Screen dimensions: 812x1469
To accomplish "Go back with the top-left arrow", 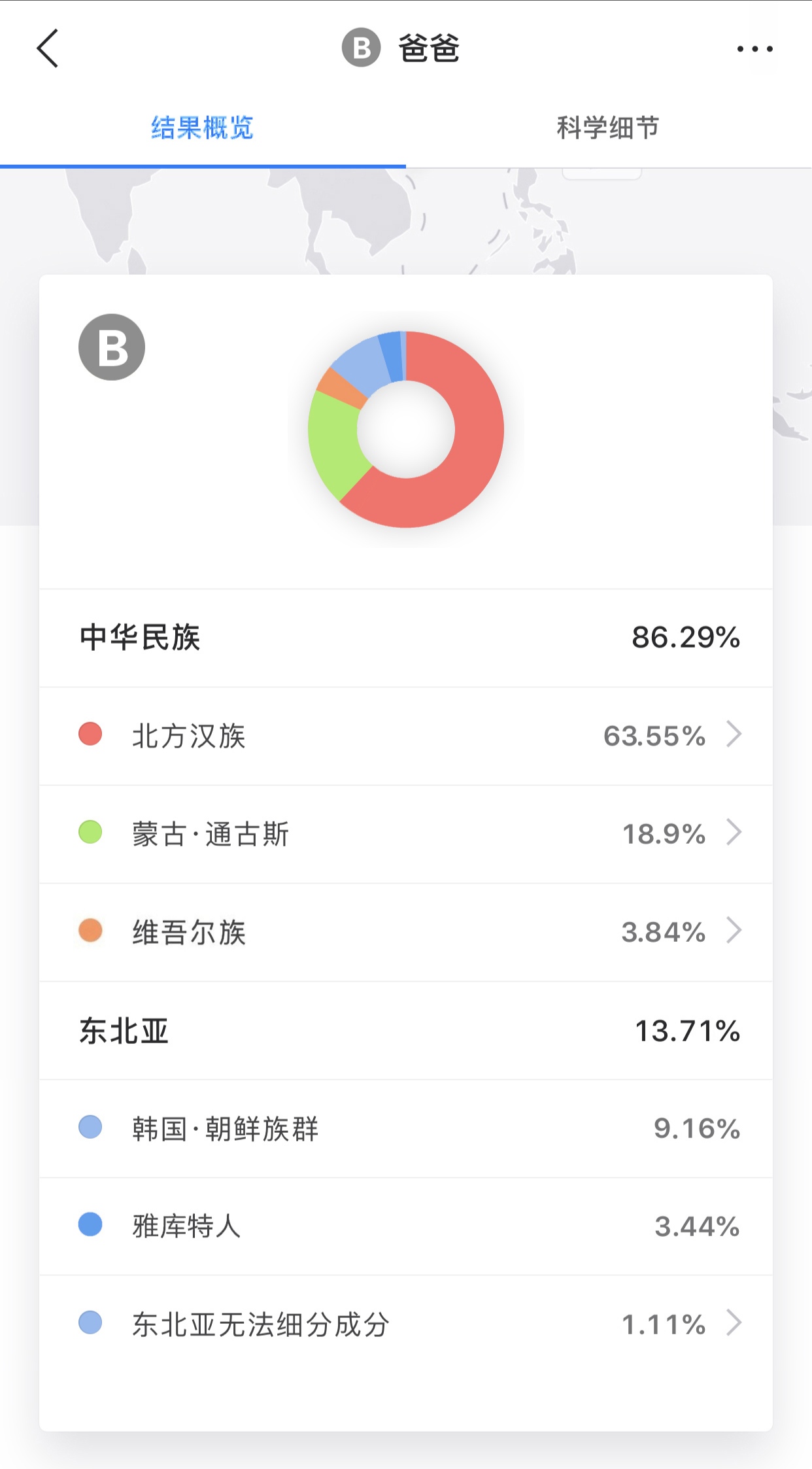I will coord(48,48).
